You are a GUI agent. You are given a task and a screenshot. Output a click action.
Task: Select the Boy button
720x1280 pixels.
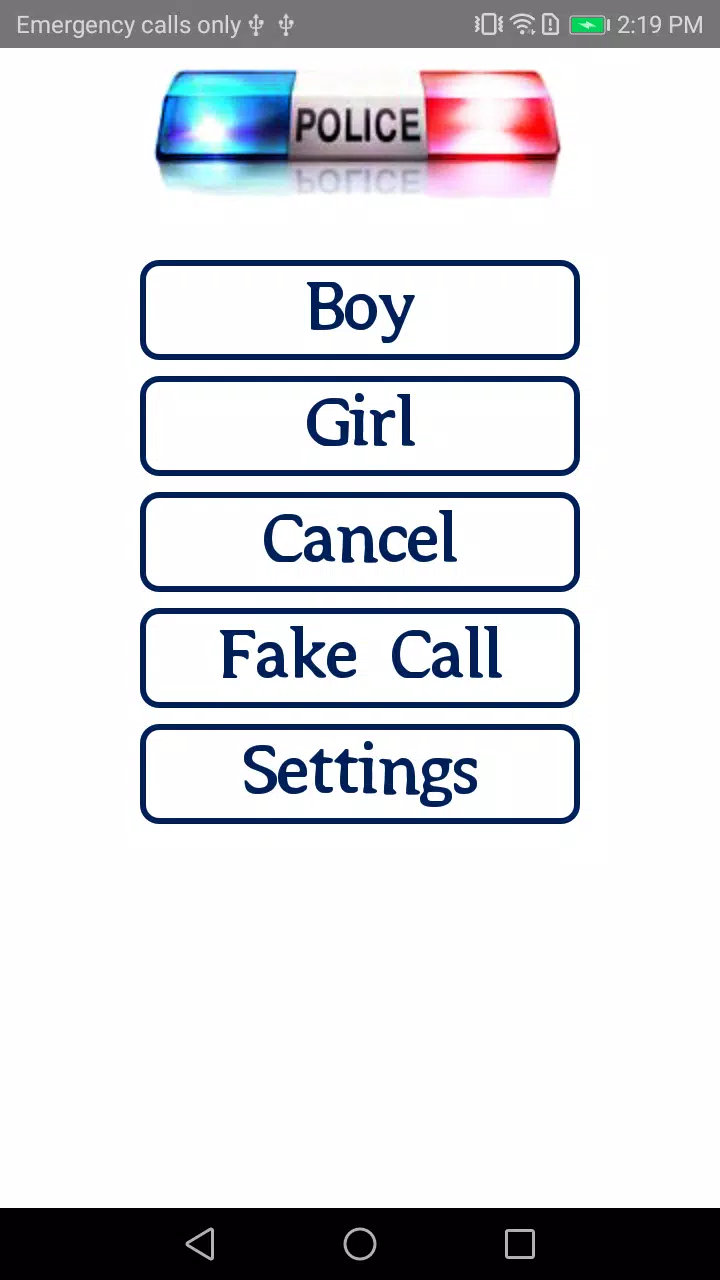360,310
